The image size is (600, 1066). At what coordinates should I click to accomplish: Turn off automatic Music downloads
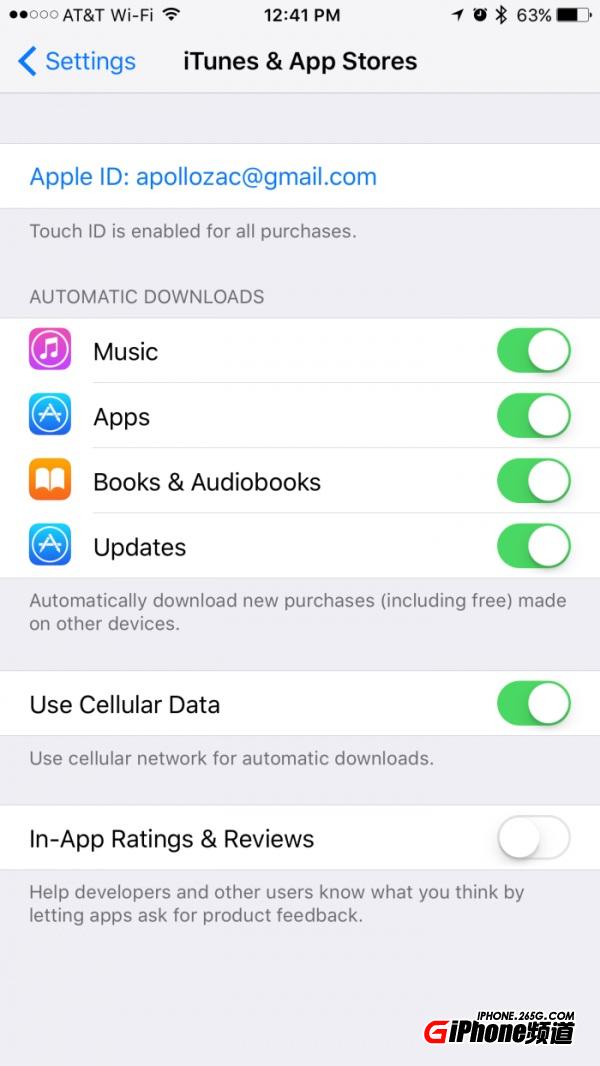[533, 351]
